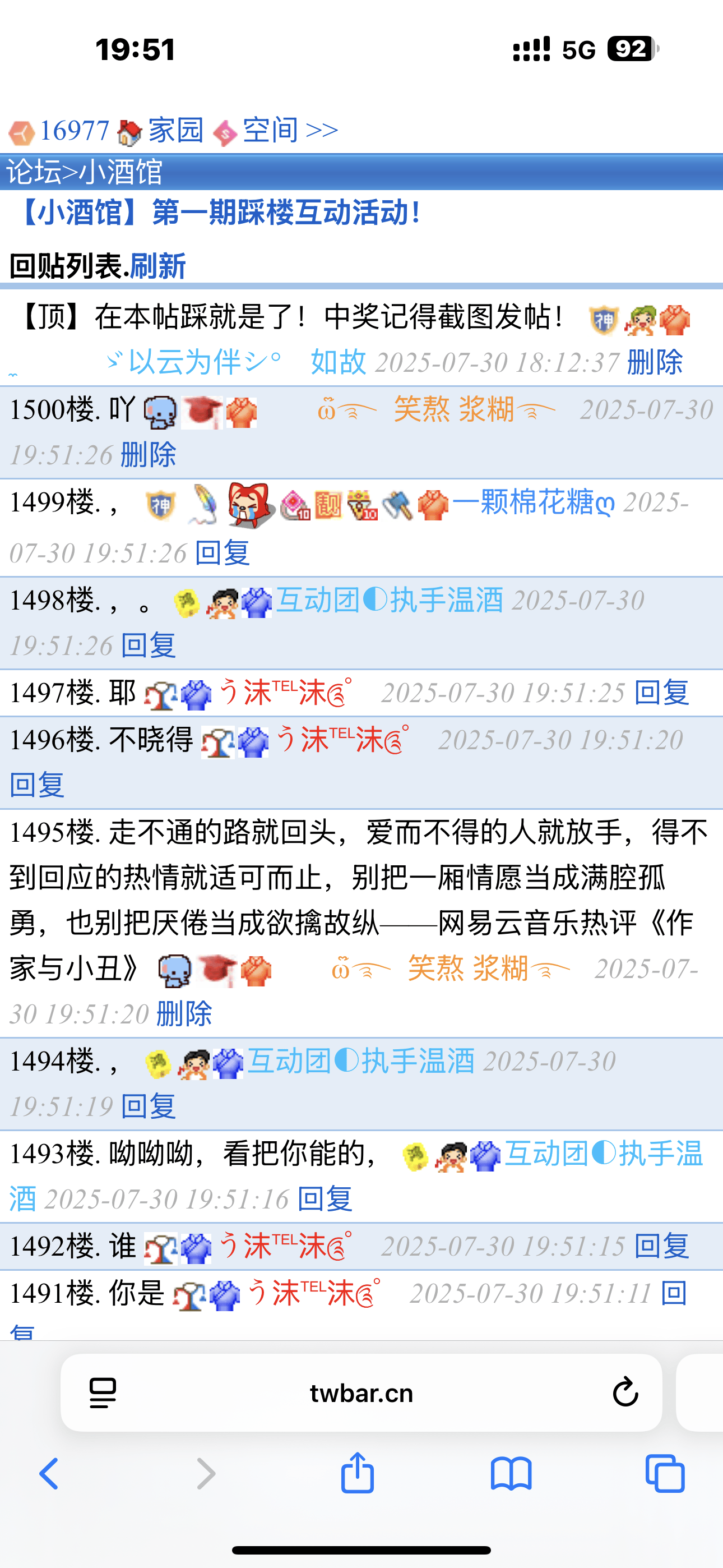
Task: Delete the 1500楼 reply
Action: 148,455
